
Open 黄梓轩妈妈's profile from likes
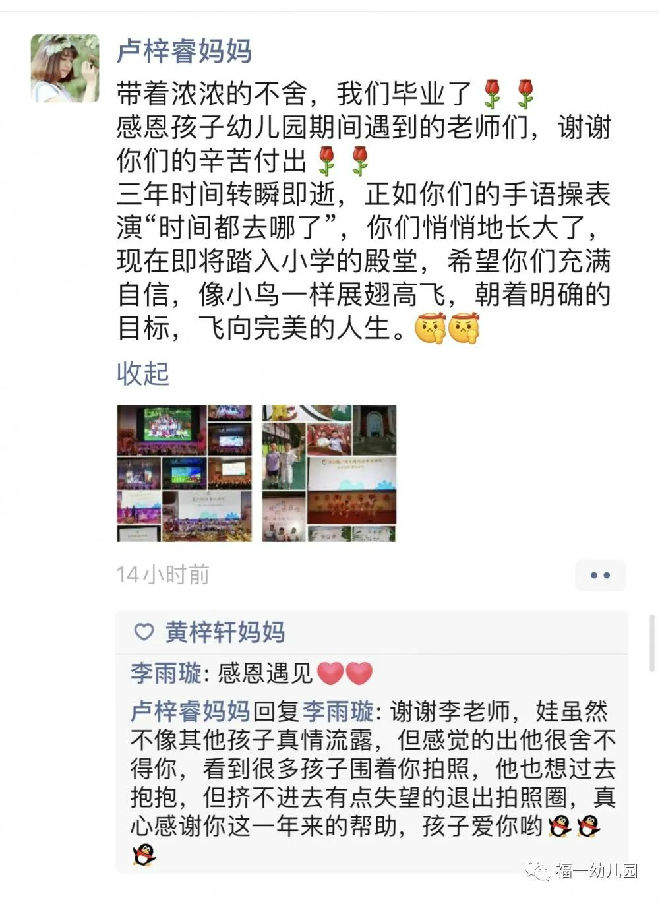pyautogui.click(x=225, y=632)
